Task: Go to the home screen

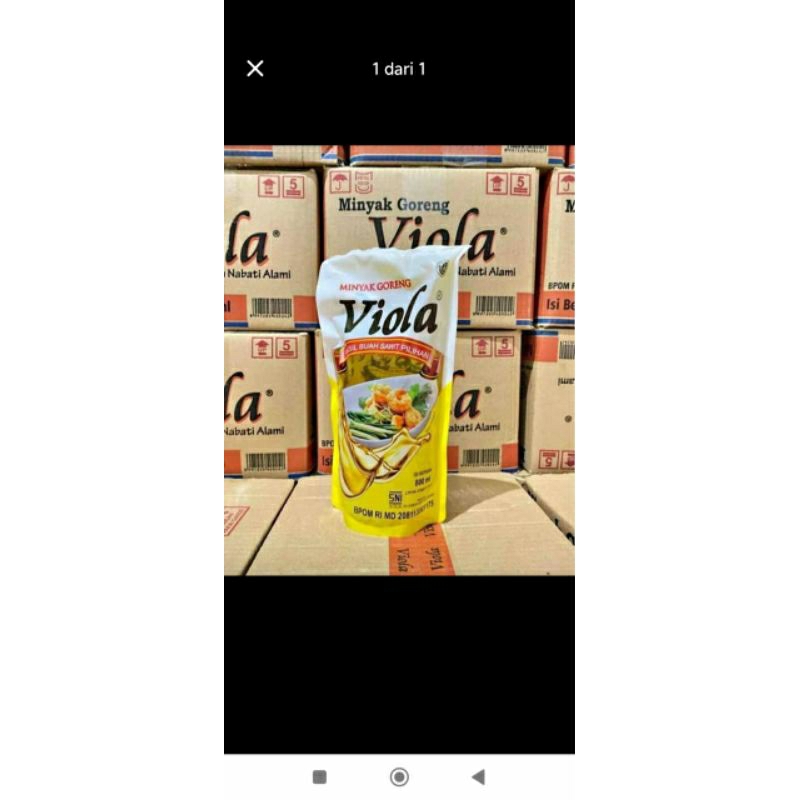Action: pyautogui.click(x=399, y=777)
